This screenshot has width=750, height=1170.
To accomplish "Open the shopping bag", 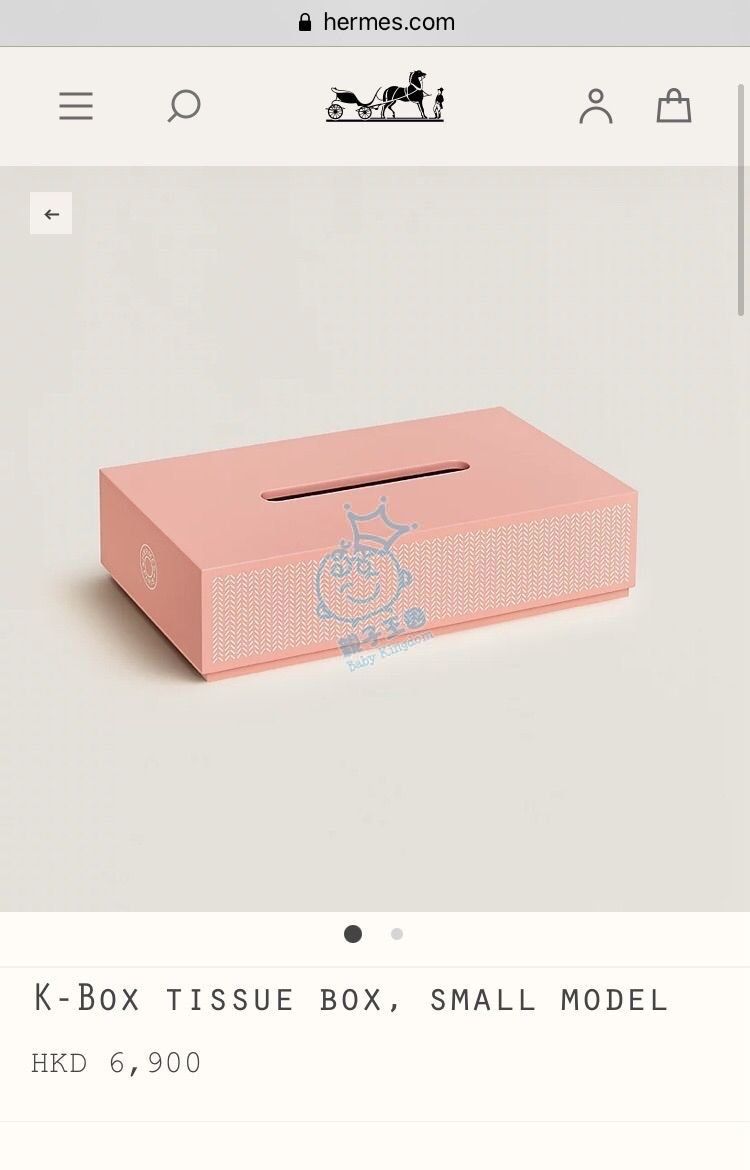I will pos(673,106).
